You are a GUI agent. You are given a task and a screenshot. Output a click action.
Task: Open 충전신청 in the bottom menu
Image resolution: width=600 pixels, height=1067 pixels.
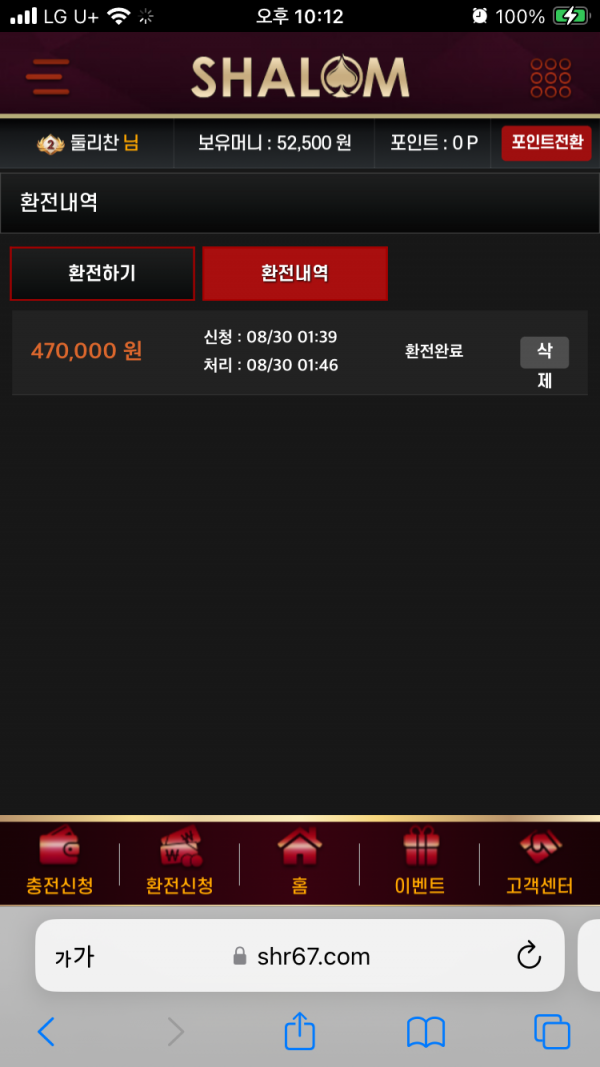(60, 862)
